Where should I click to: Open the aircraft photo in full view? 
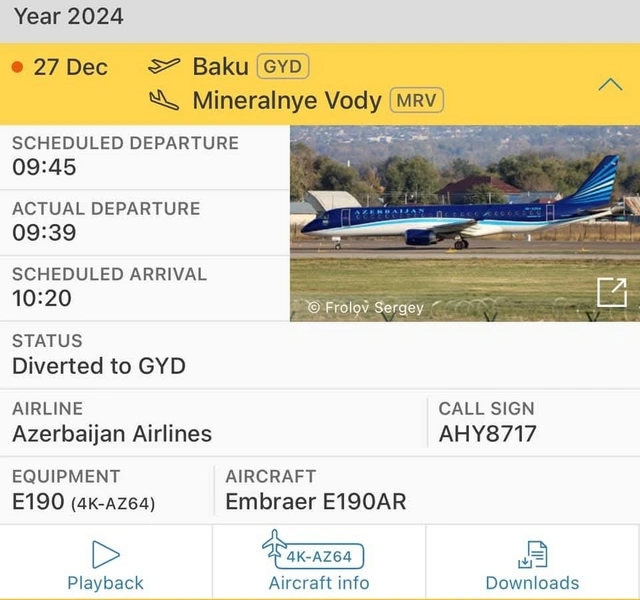coord(611,292)
